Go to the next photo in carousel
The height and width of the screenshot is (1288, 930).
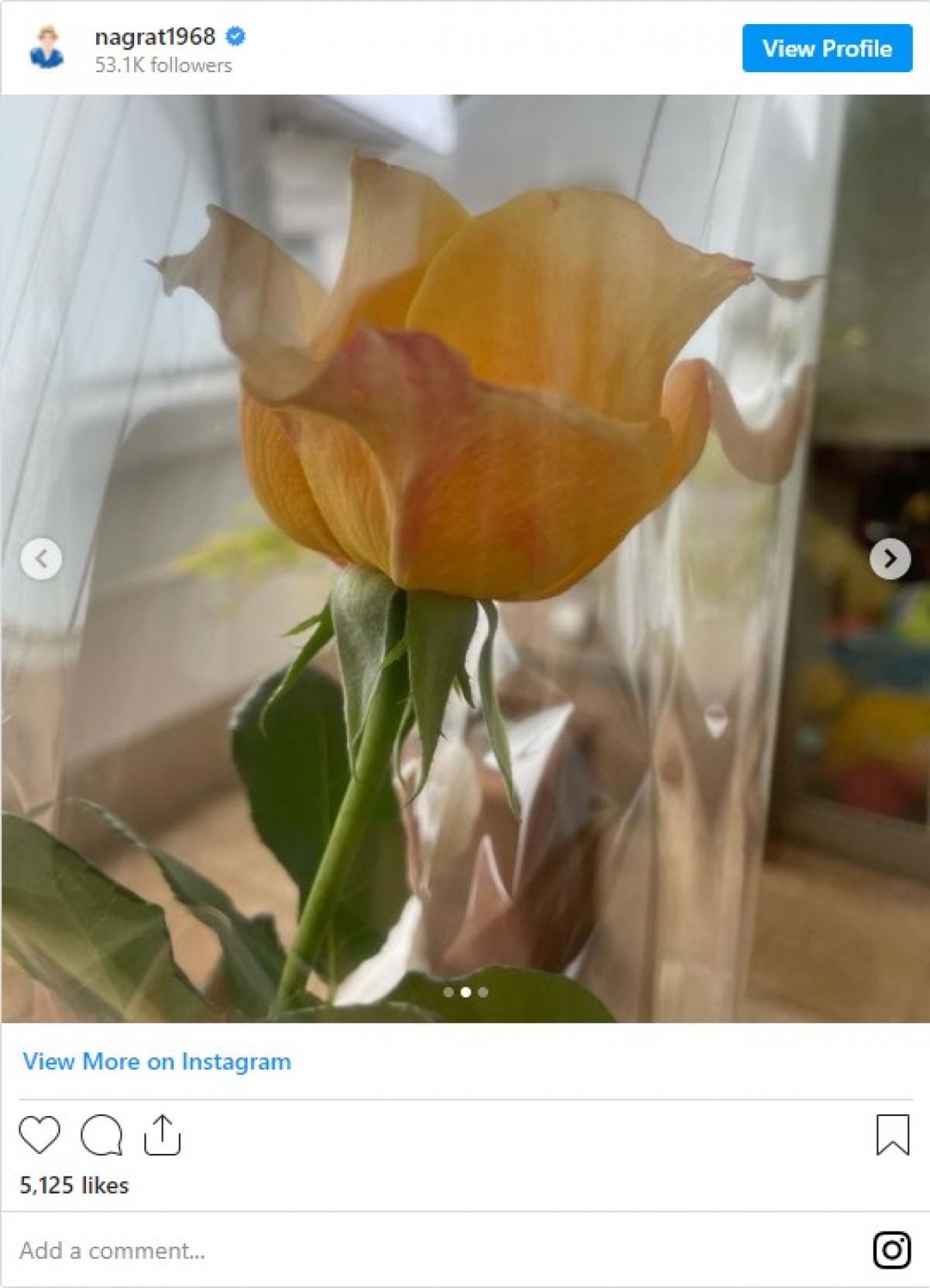pos(890,559)
